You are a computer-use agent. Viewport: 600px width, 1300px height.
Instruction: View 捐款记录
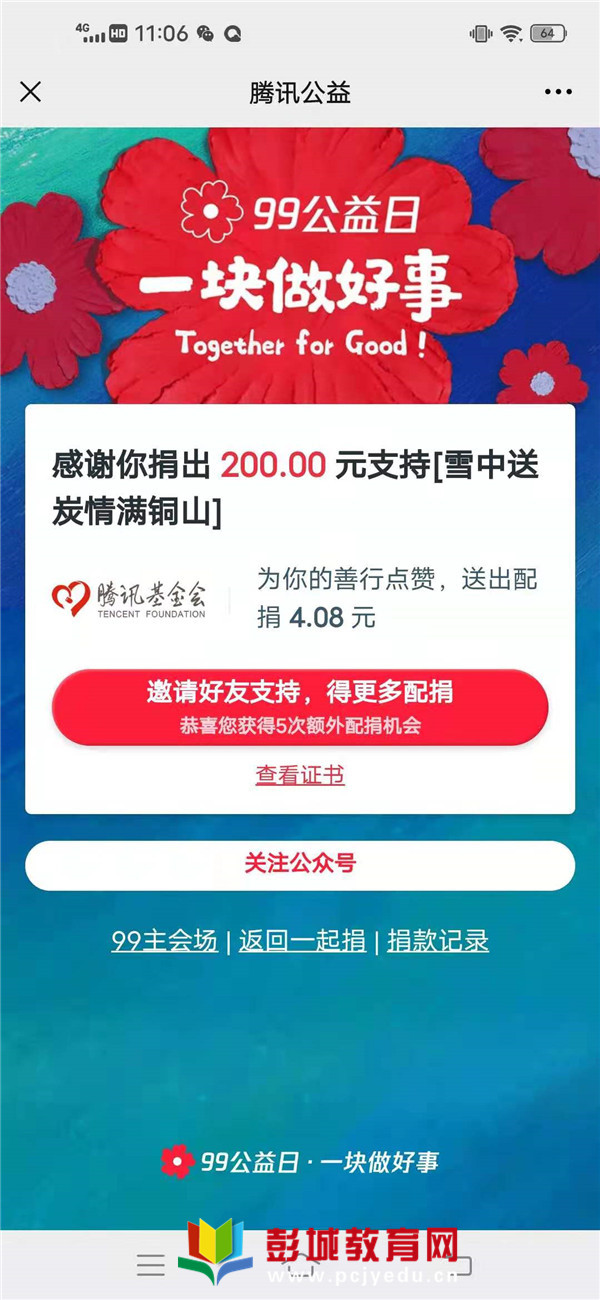point(438,941)
